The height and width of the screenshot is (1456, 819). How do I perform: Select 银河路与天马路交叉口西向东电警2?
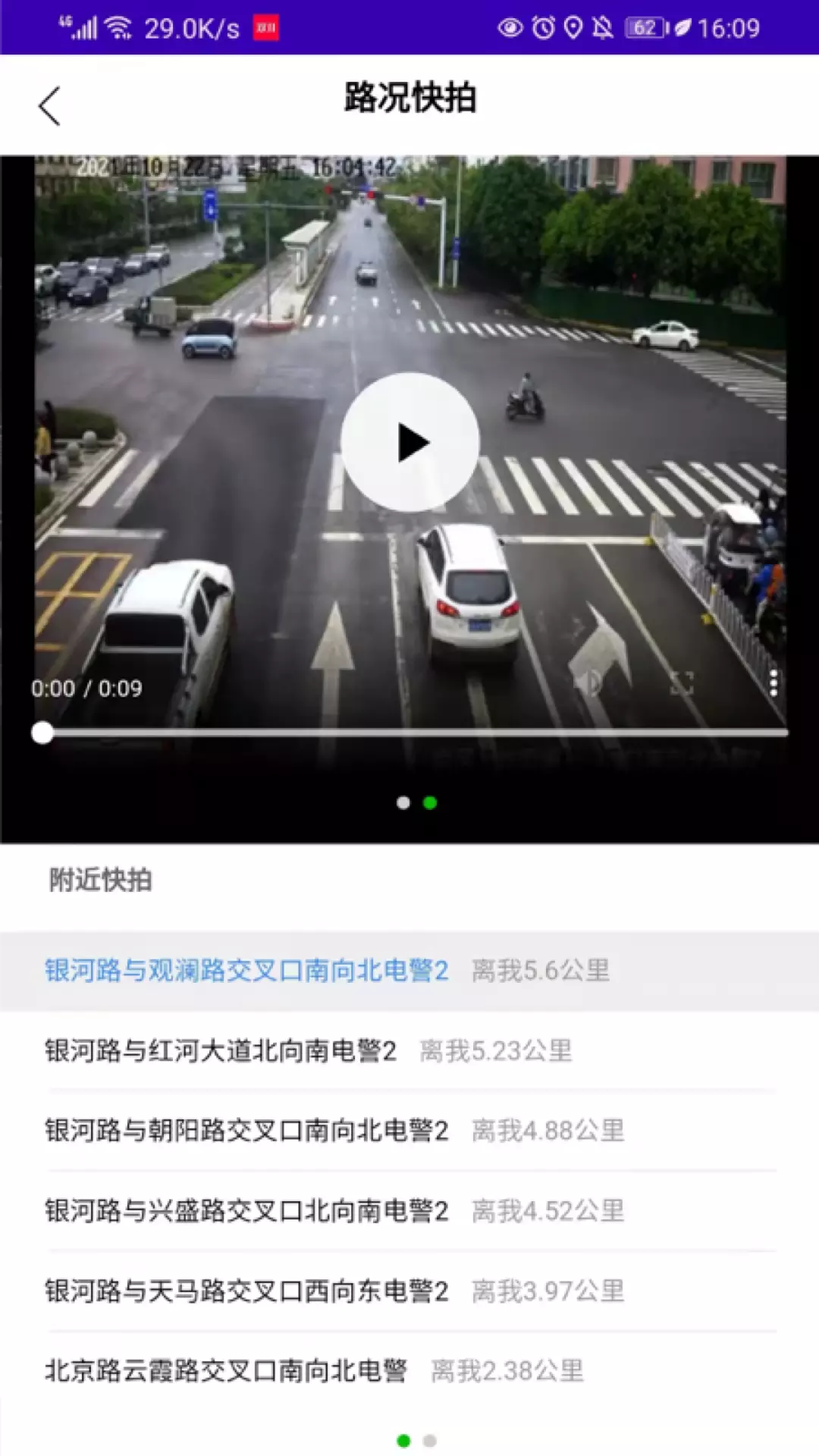409,1291
